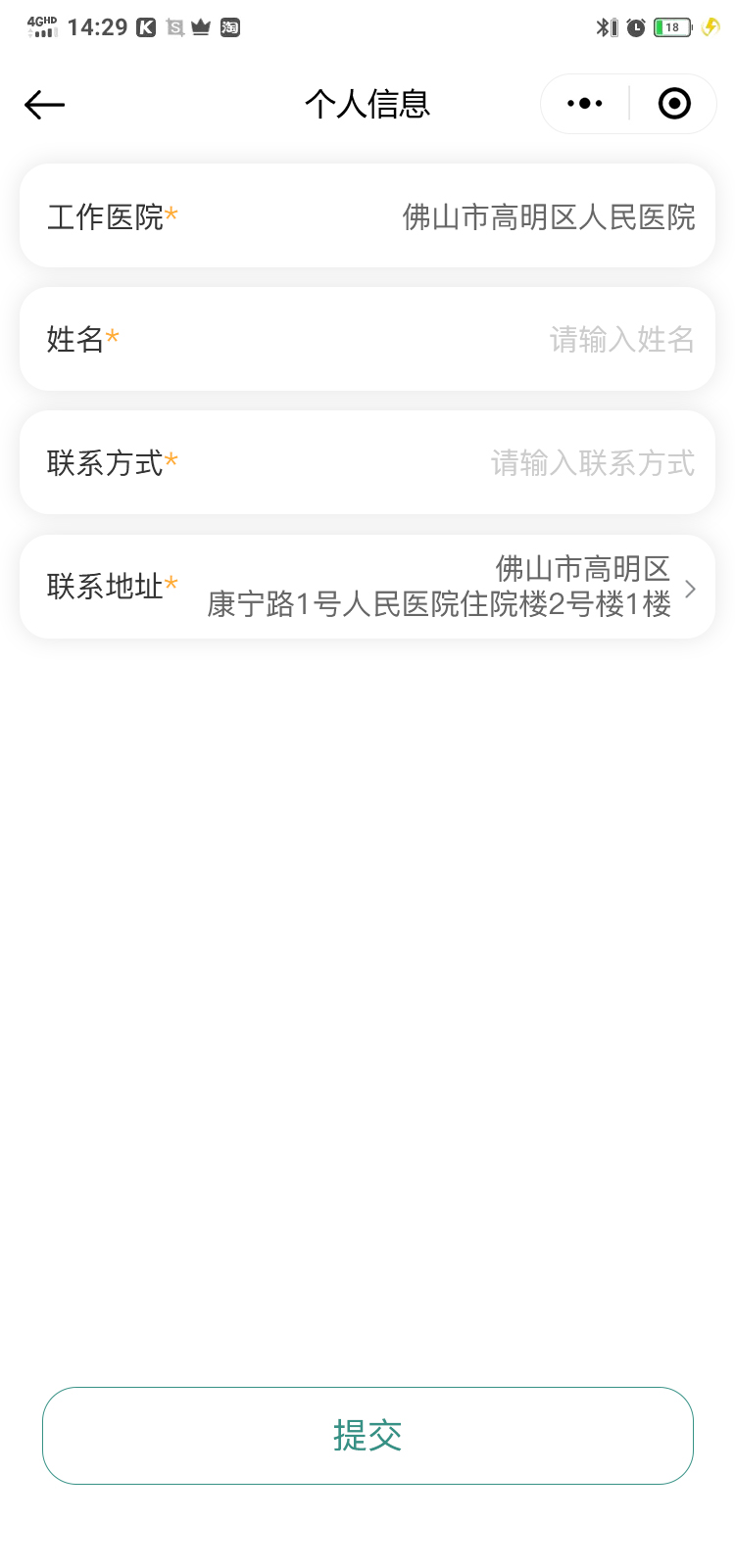Close the mini program via the circle icon
The height and width of the screenshot is (1568, 735).
click(674, 104)
